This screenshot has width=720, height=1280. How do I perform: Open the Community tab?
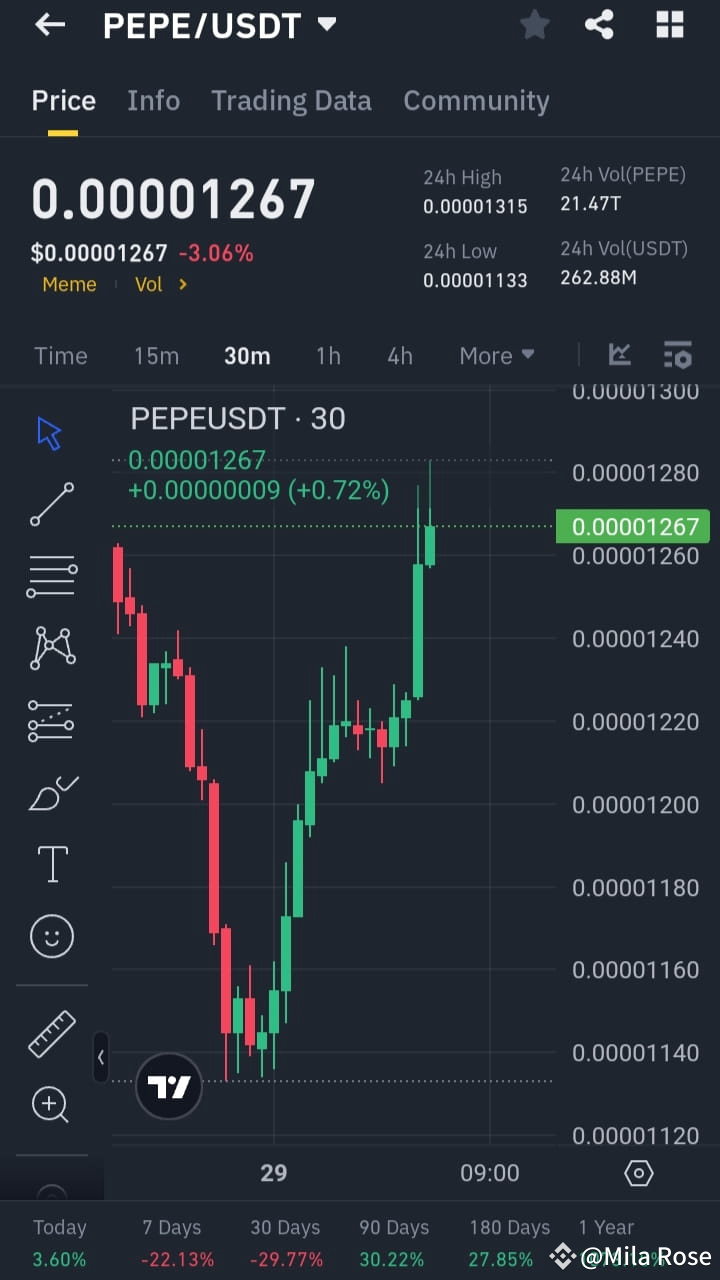coord(476,100)
